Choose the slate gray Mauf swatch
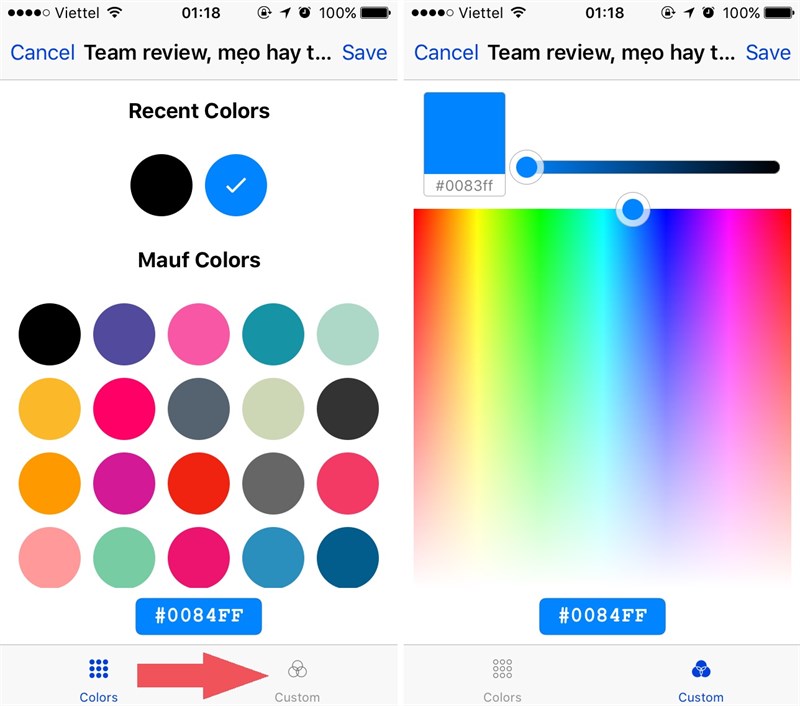800x706 pixels. pos(198,408)
